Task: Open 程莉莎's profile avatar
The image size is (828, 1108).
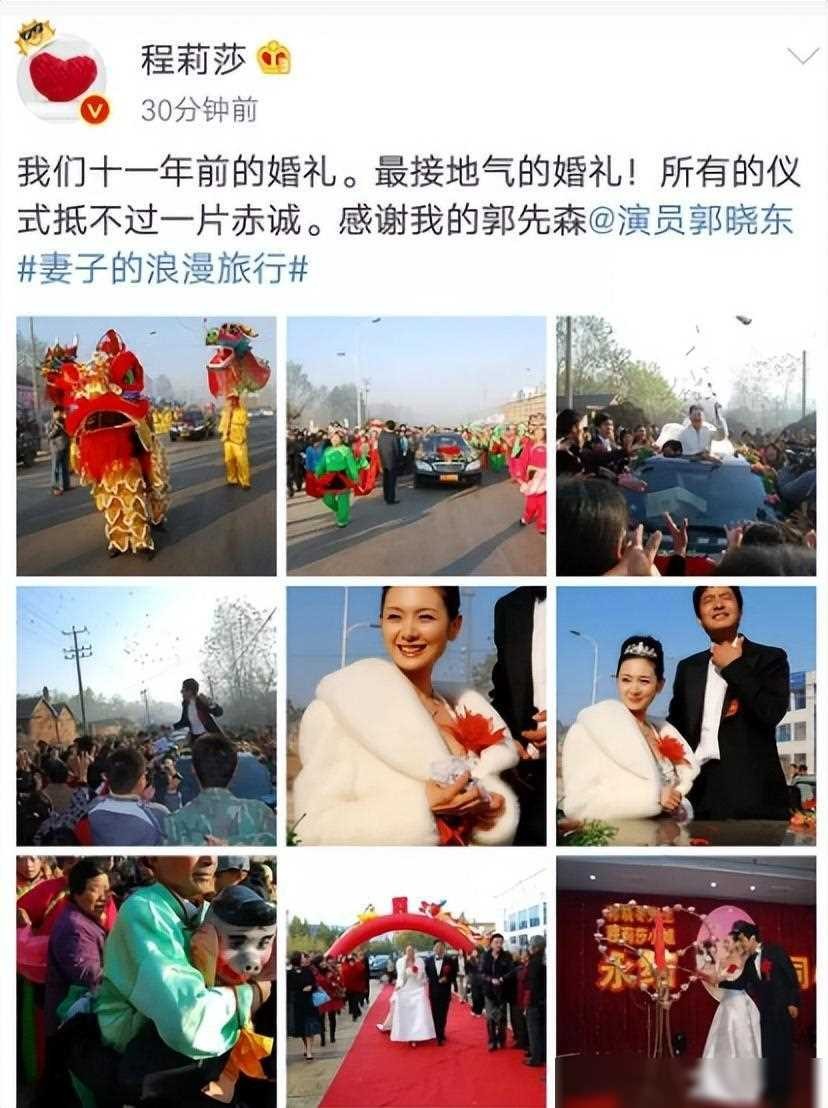Action: point(61,80)
